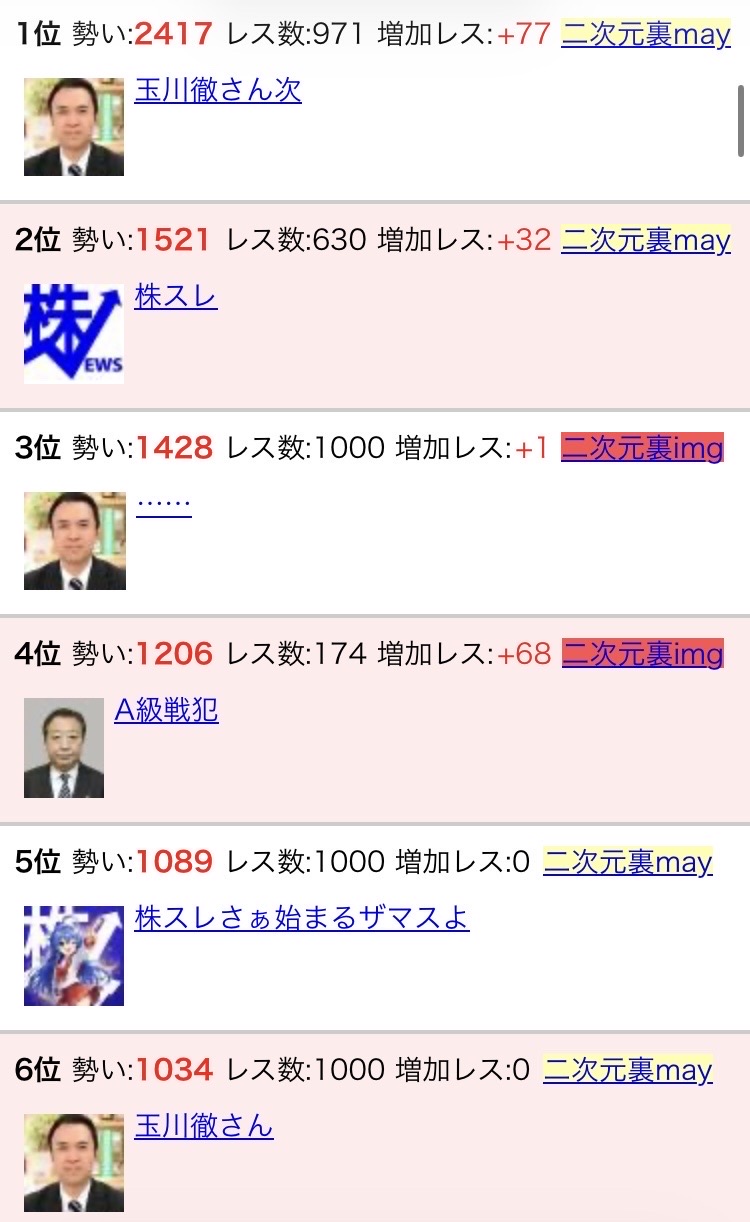750x1222 pixels.
Task: Tap the 二次元裏may board link in rank 1
Action: (646, 35)
